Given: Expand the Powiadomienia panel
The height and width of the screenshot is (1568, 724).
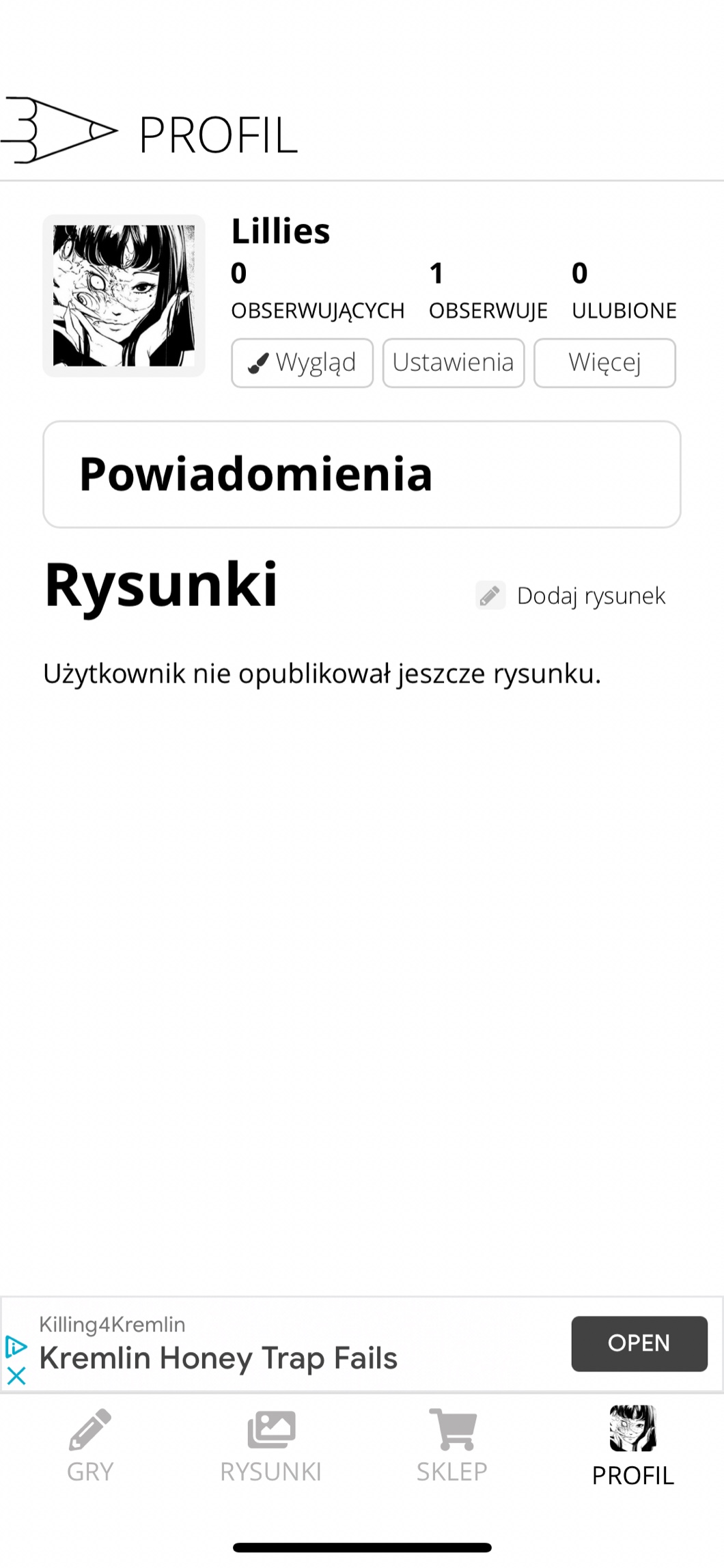Looking at the screenshot, I should [x=361, y=474].
